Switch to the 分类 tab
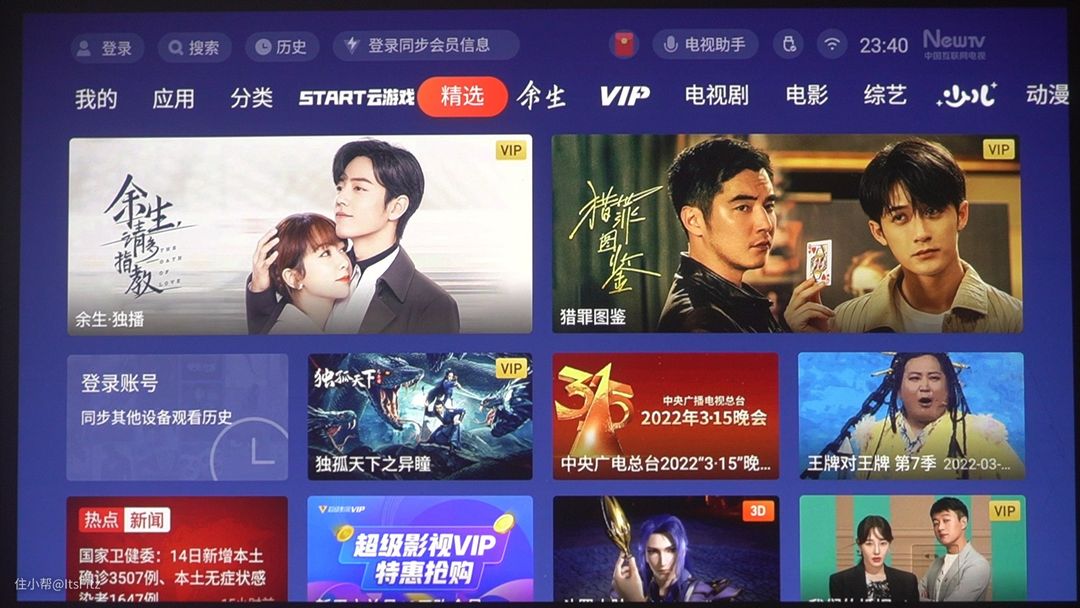Viewport: 1080px width, 608px height. 251,97
